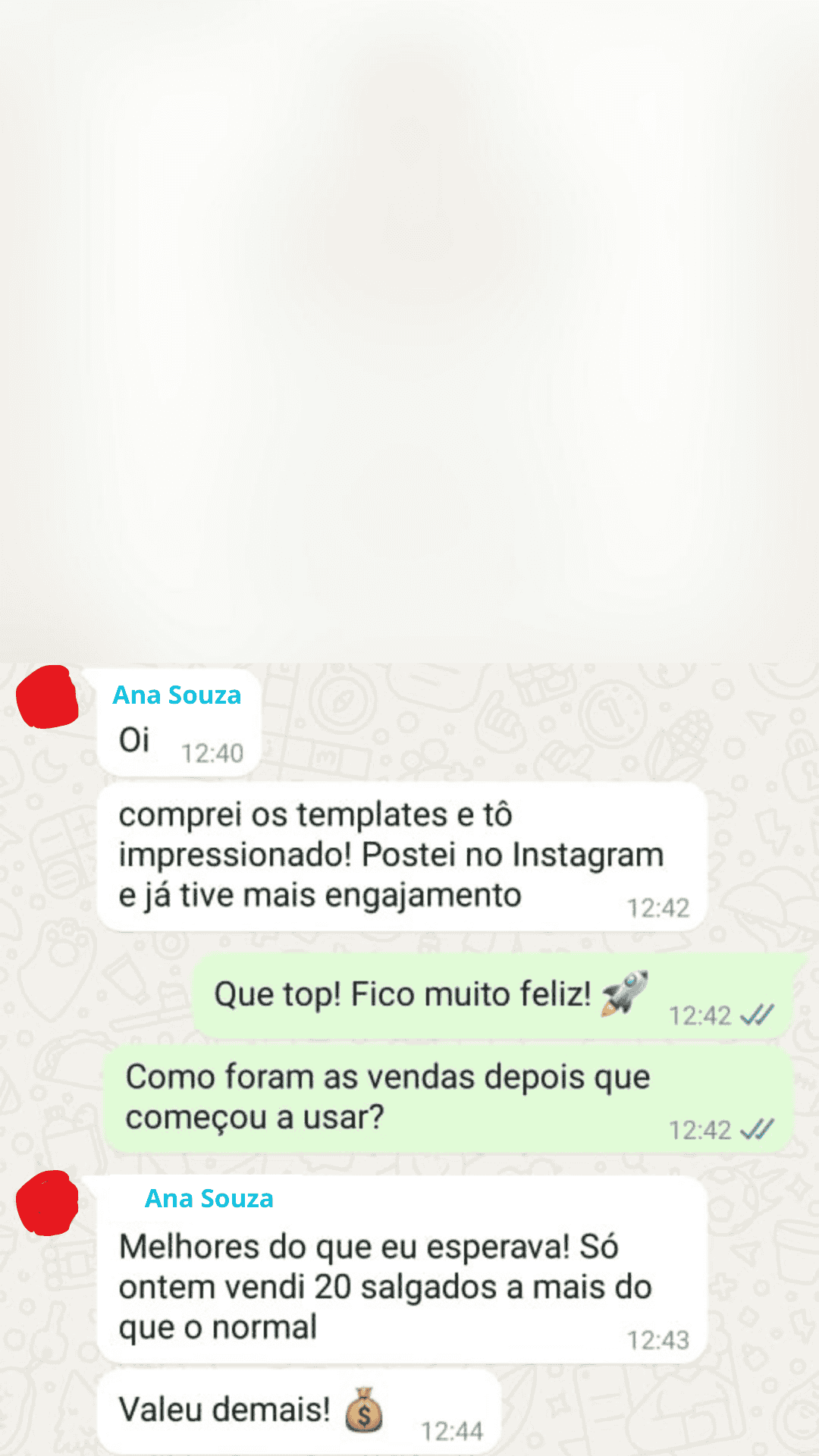
Task: Click the second Ana Souza name label
Action: [x=209, y=1199]
